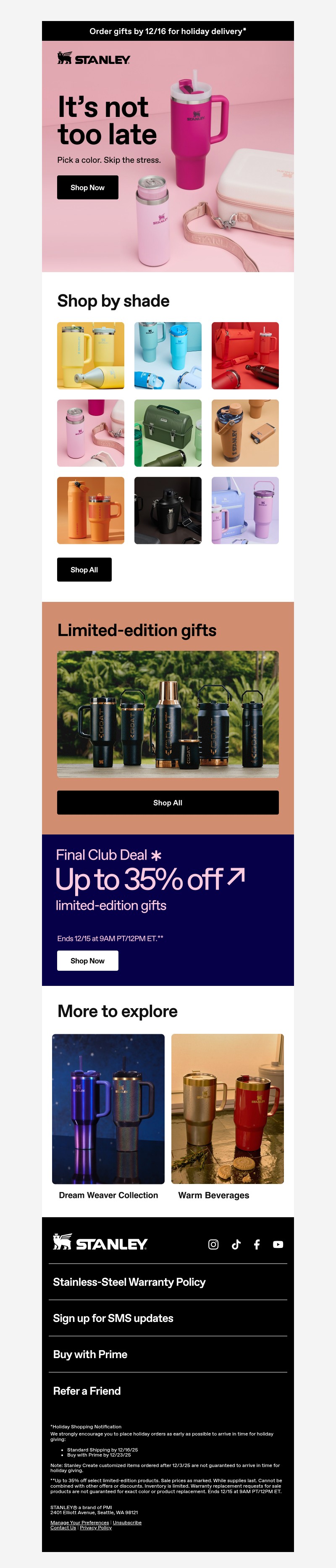This screenshot has height=1568, width=336.
Task: Open the Refer a Friend row
Action: pyautogui.click(x=87, y=1391)
